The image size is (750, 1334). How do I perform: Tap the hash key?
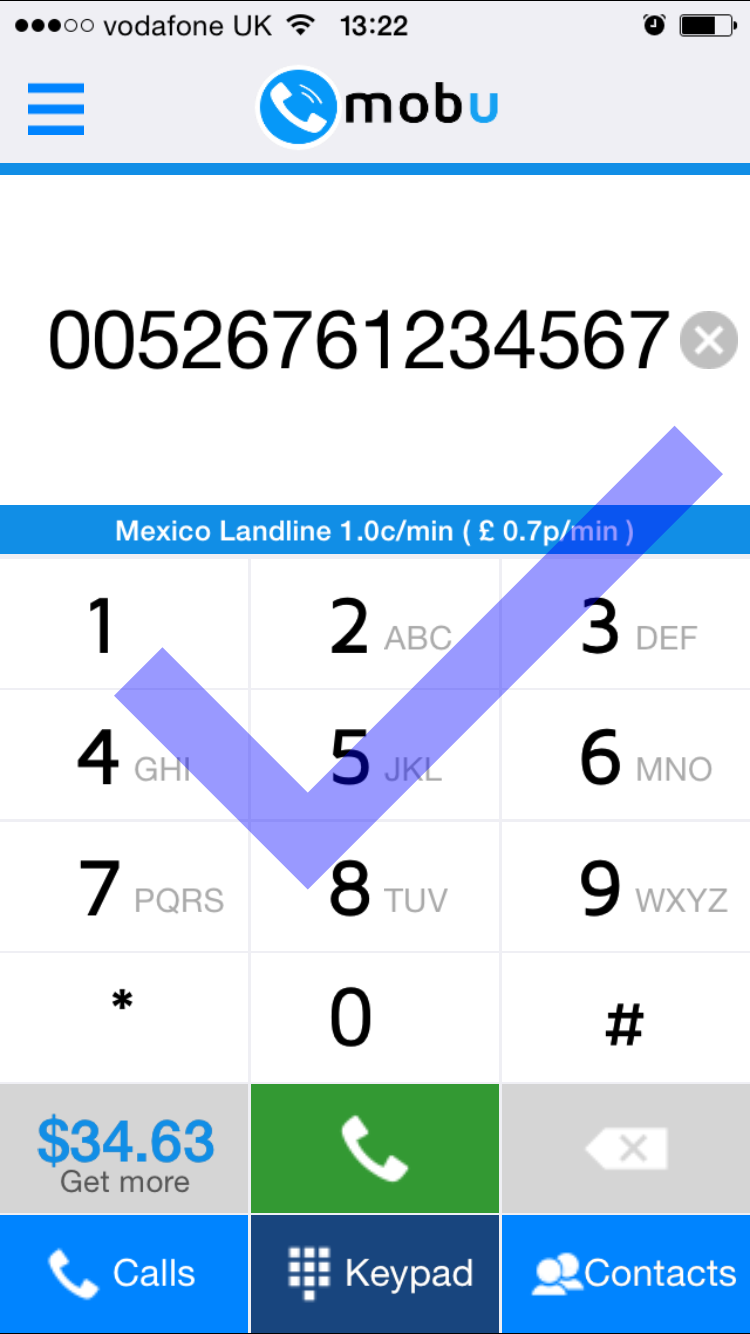[626, 1018]
